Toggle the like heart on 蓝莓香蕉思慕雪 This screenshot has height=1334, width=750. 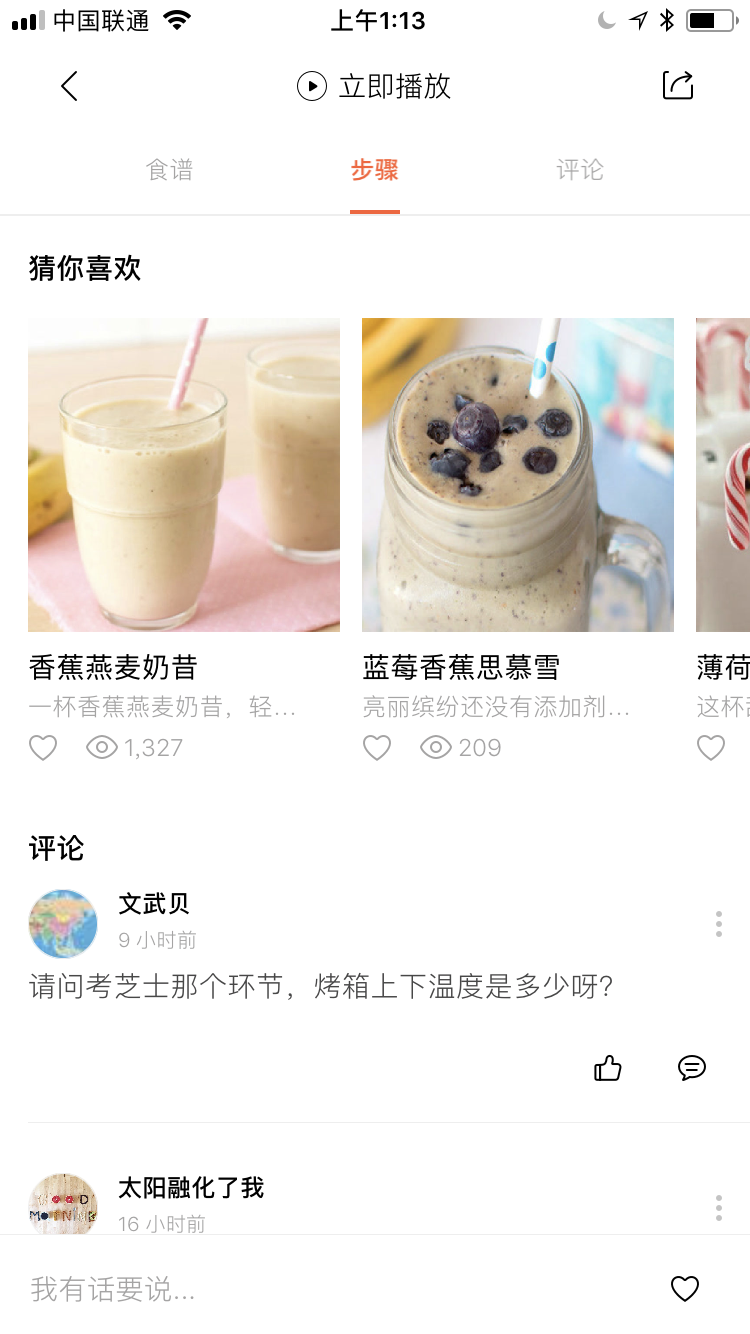coord(377,747)
